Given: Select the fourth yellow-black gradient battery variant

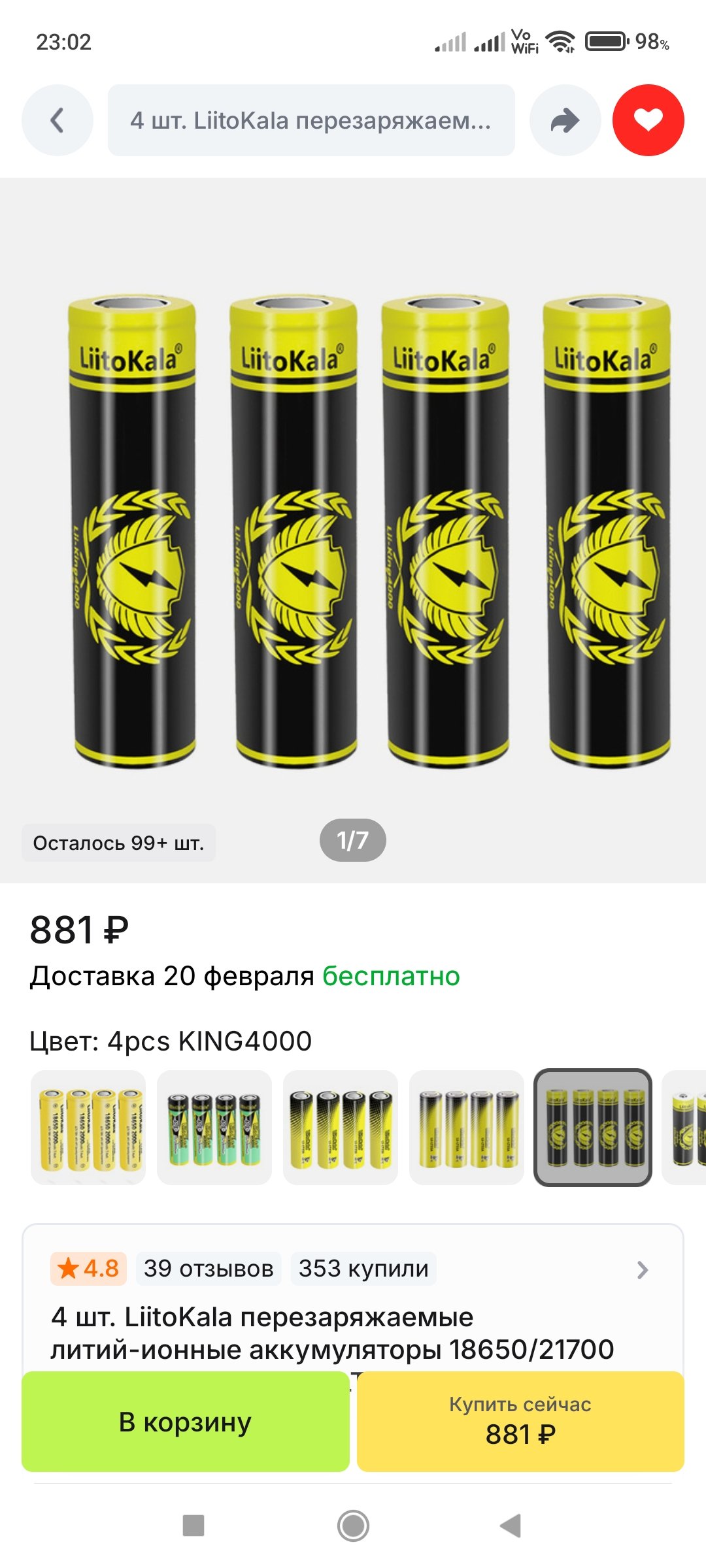Looking at the screenshot, I should tap(467, 1128).
